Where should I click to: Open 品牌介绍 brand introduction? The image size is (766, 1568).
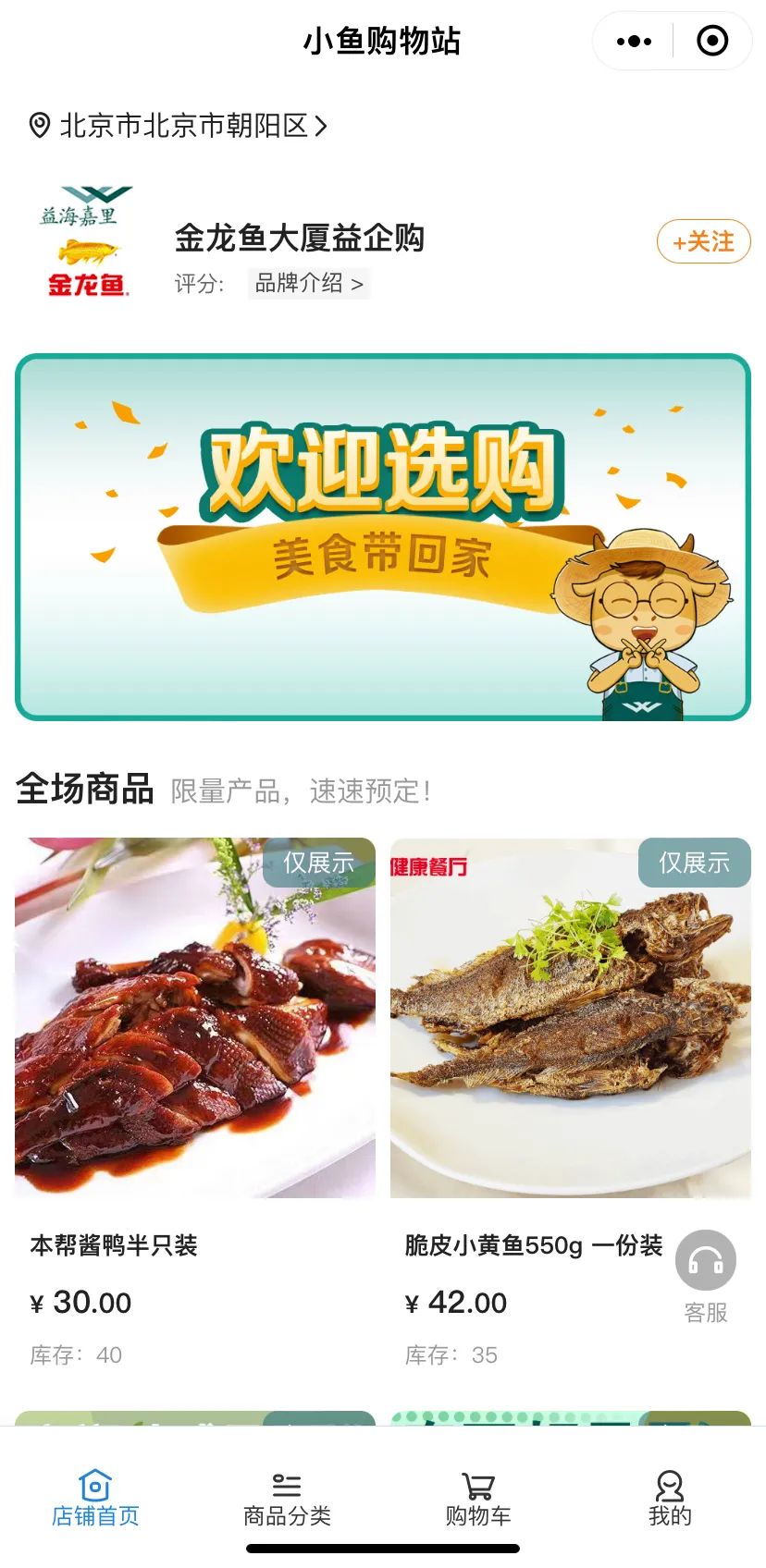pyautogui.click(x=308, y=284)
